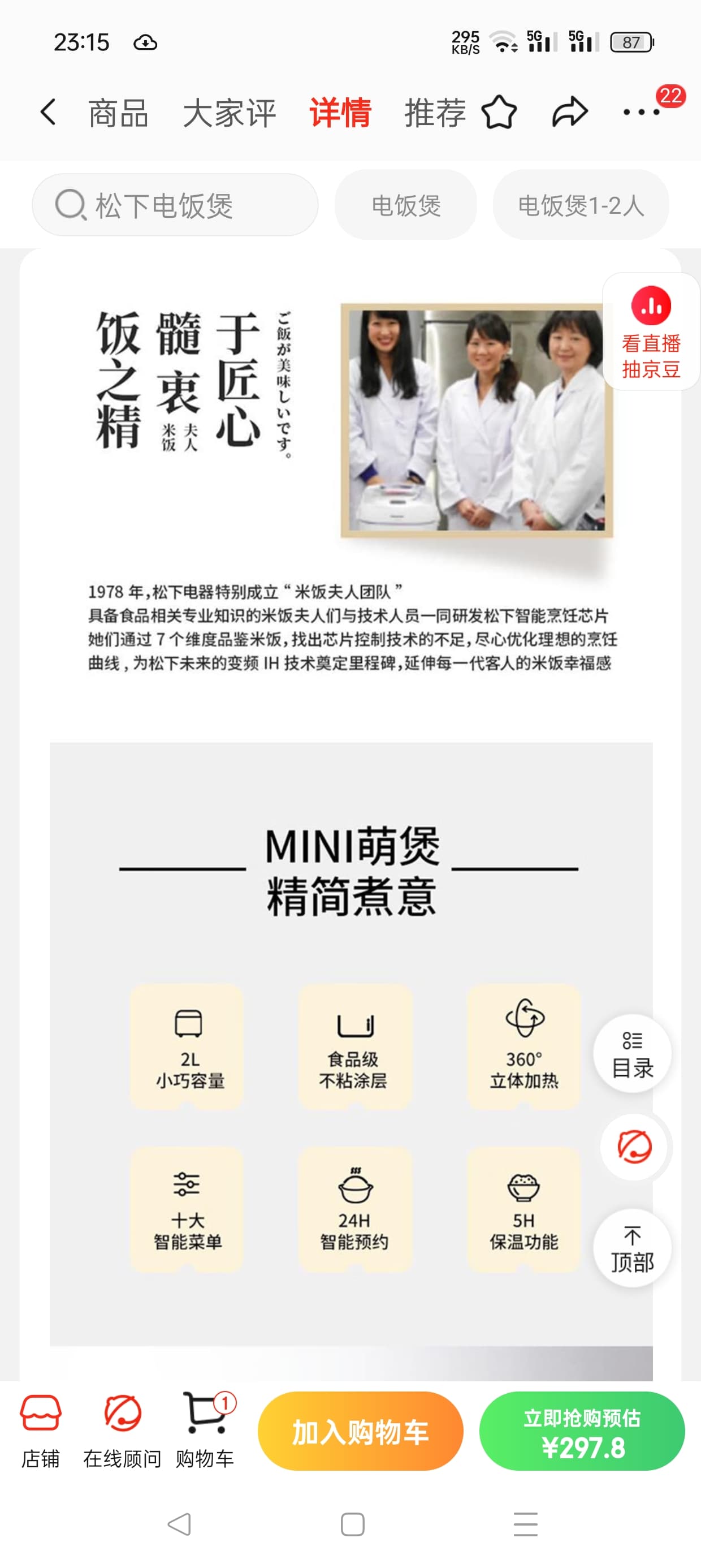The width and height of the screenshot is (701, 1568).
Task: Switch to the 推荐 tab
Action: (x=435, y=113)
